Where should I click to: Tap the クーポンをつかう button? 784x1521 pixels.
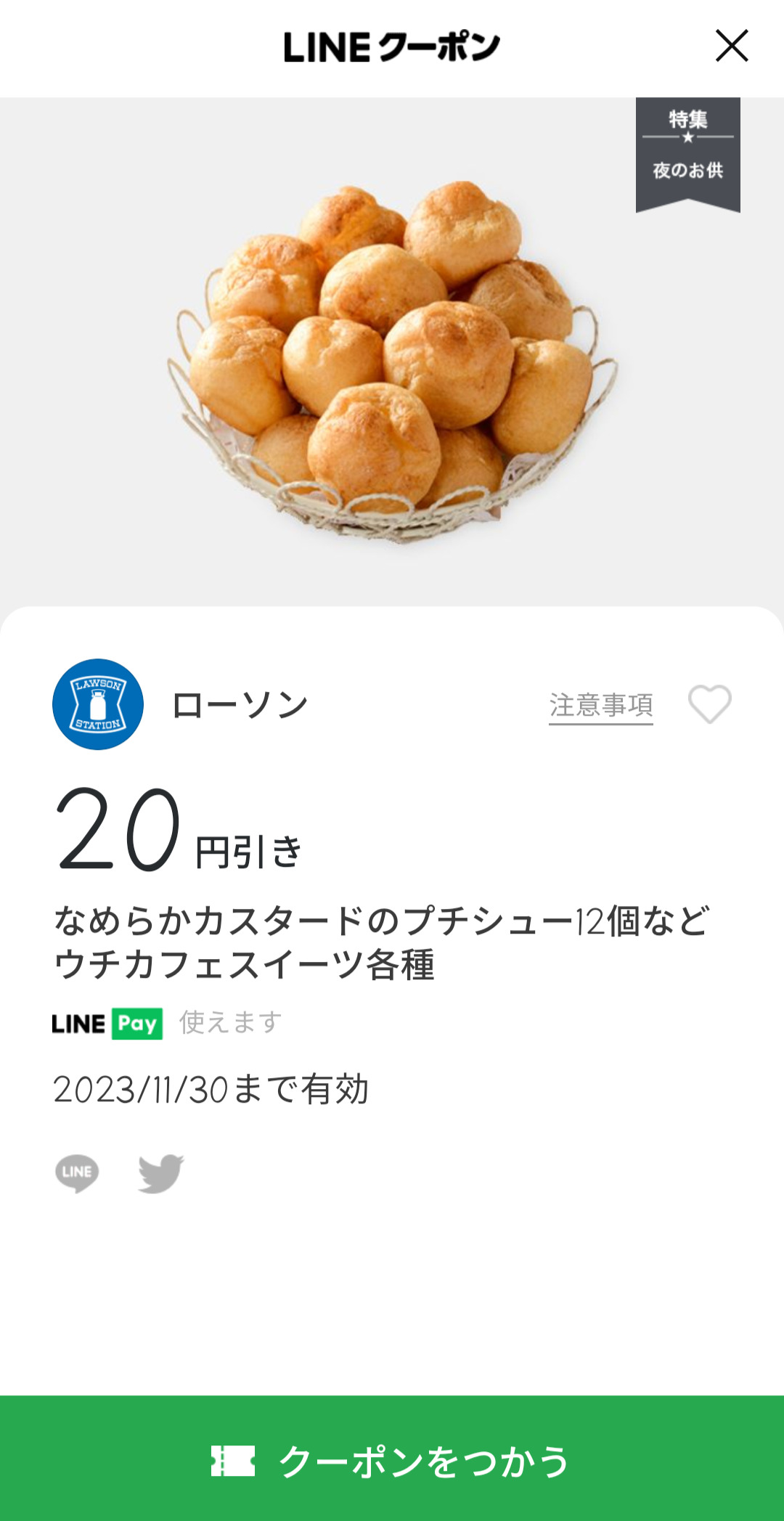(392, 1459)
